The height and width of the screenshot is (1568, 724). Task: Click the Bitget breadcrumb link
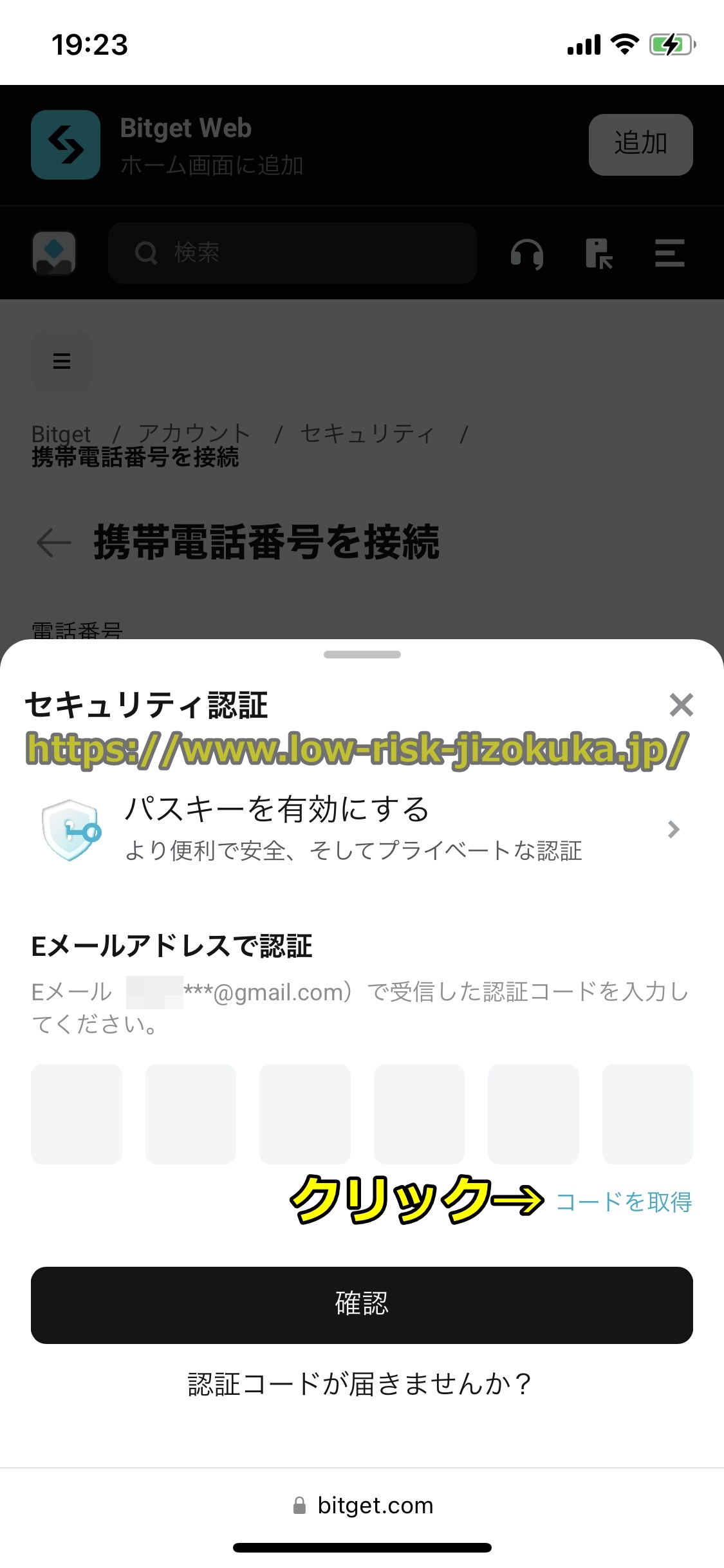[x=60, y=433]
